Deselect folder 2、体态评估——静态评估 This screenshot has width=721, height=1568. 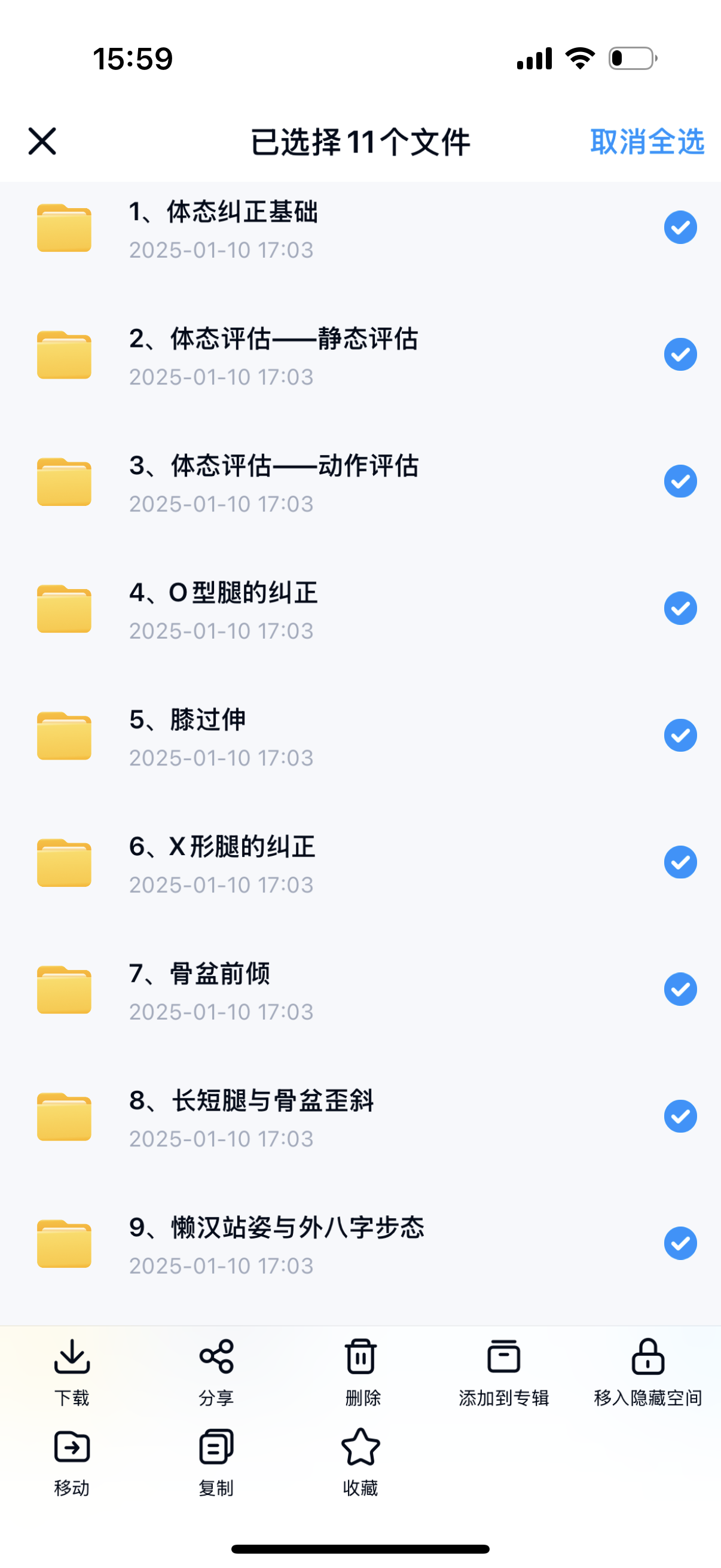[680, 354]
